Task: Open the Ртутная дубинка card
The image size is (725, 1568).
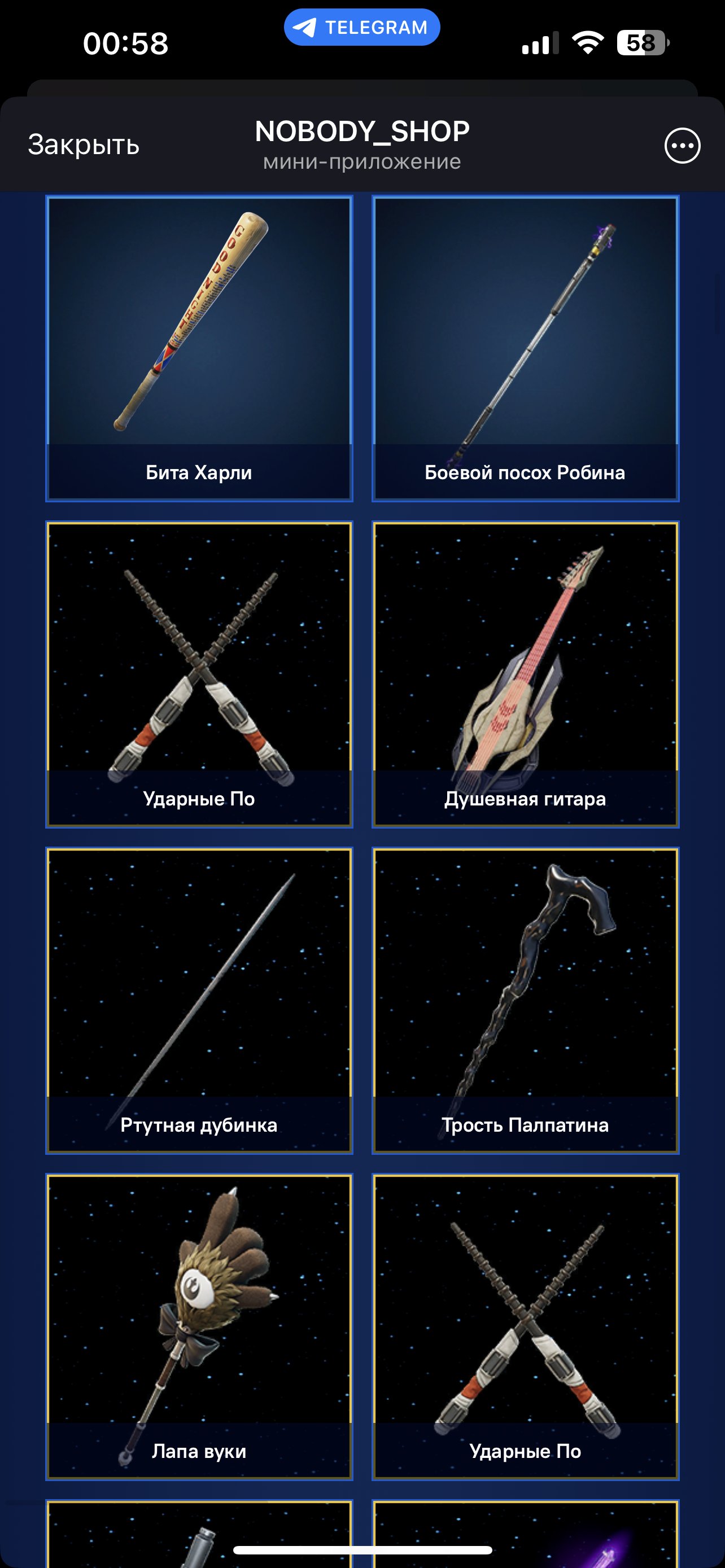Action: 199,1001
